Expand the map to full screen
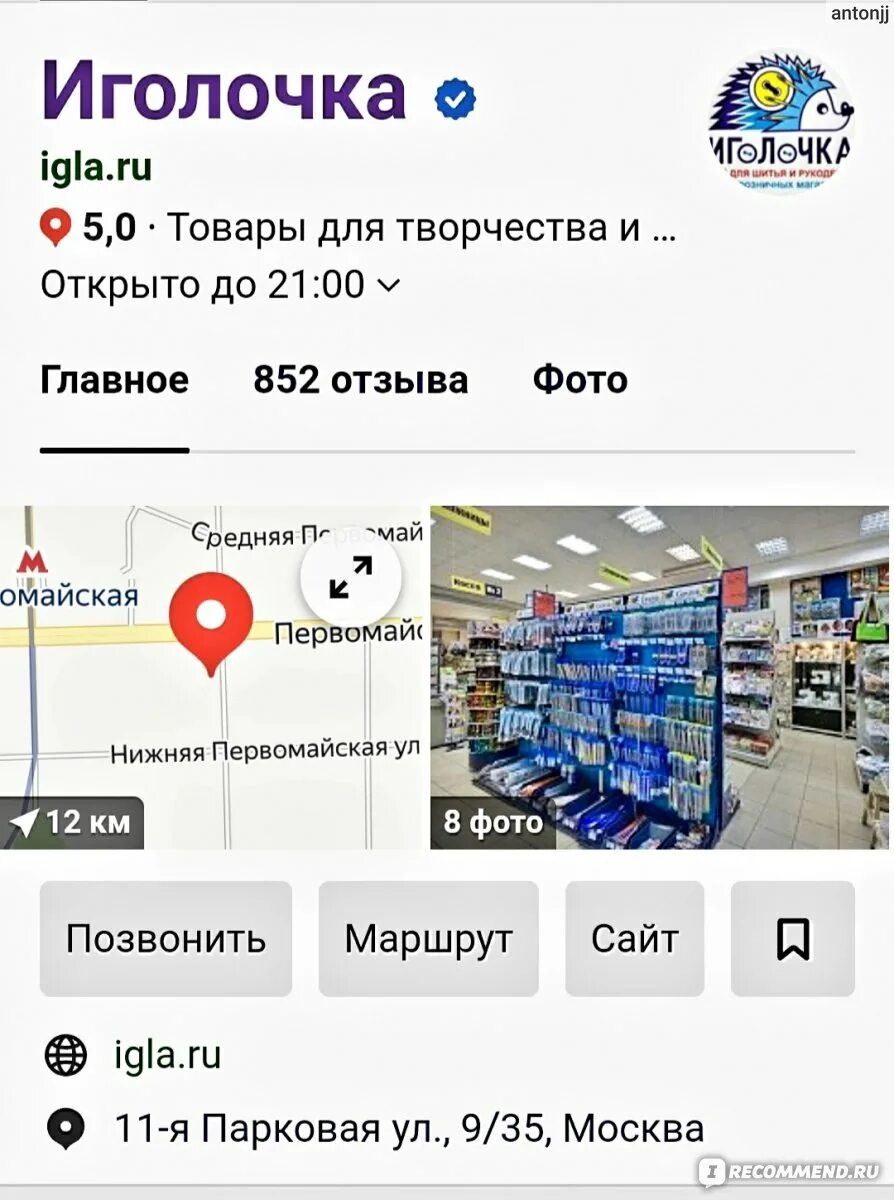Image resolution: width=894 pixels, height=1200 pixels. click(350, 578)
